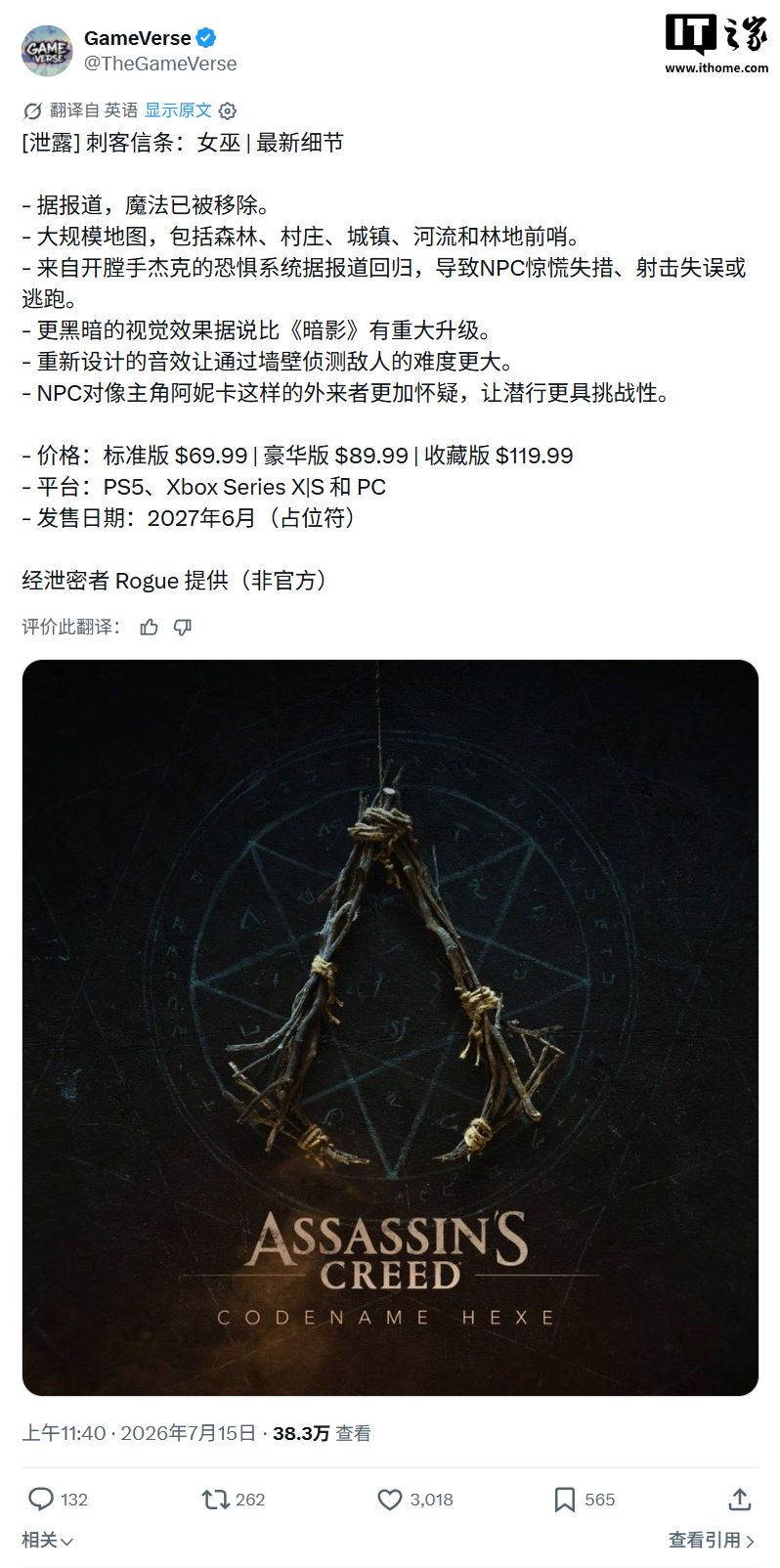Open translation settings gear icon
The image size is (780, 1568).
click(228, 110)
